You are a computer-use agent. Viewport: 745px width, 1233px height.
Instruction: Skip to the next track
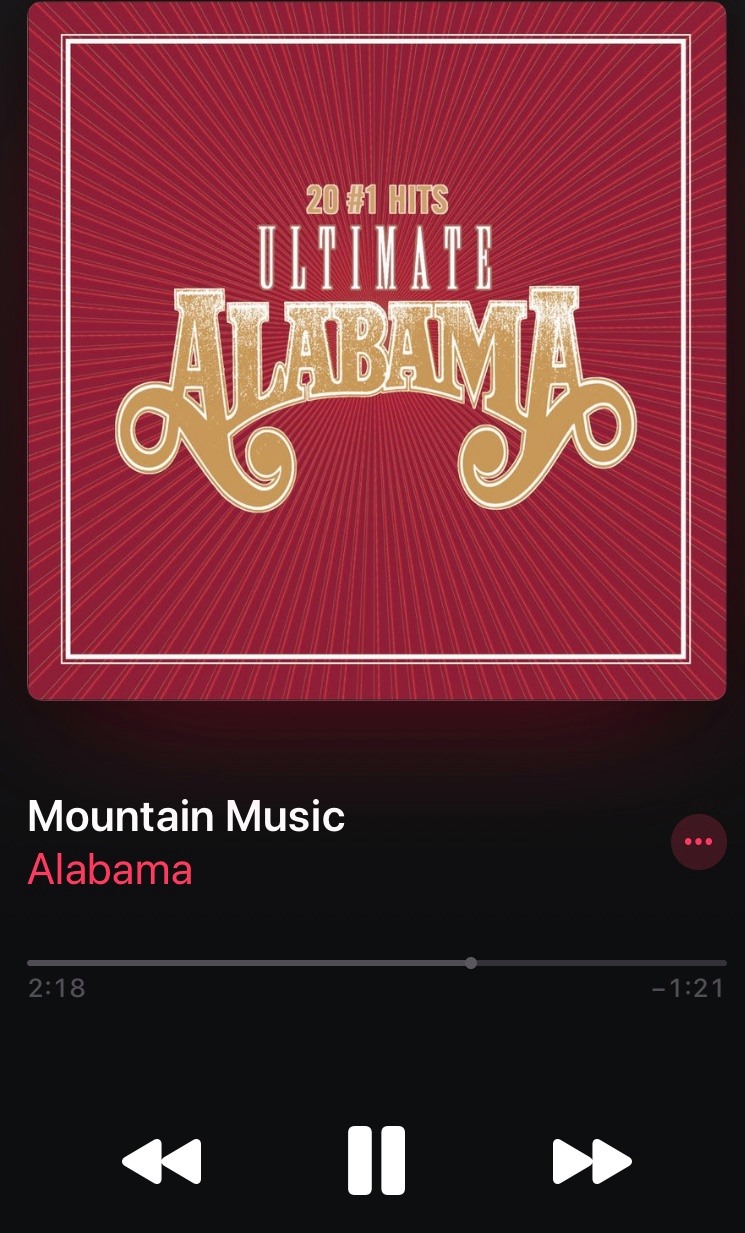592,1161
